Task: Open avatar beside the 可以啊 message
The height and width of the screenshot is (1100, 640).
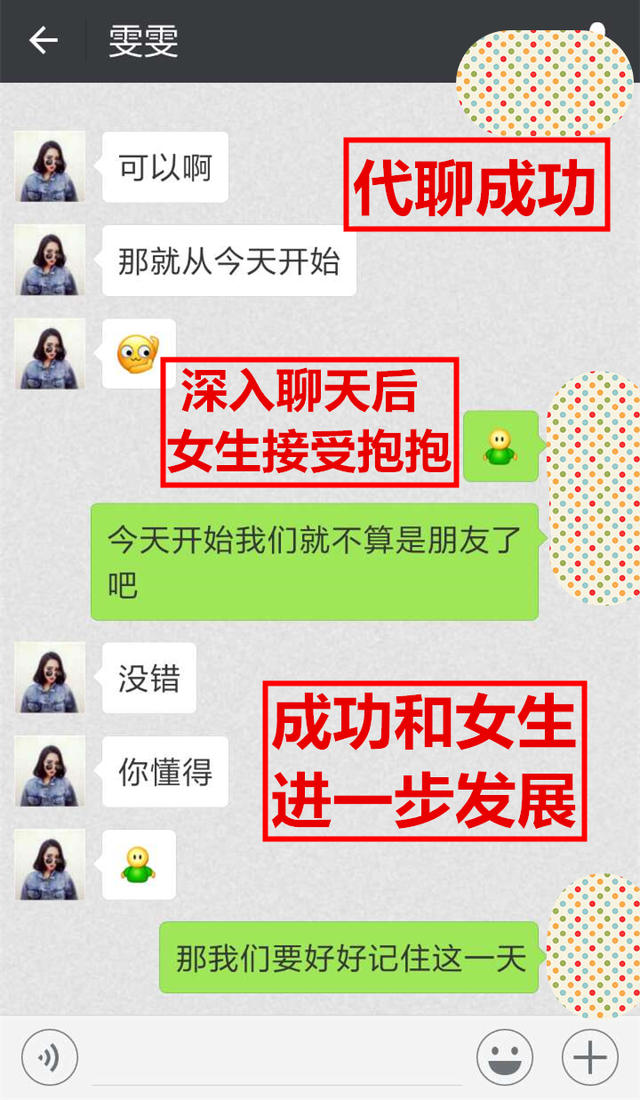Action: [x=50, y=166]
